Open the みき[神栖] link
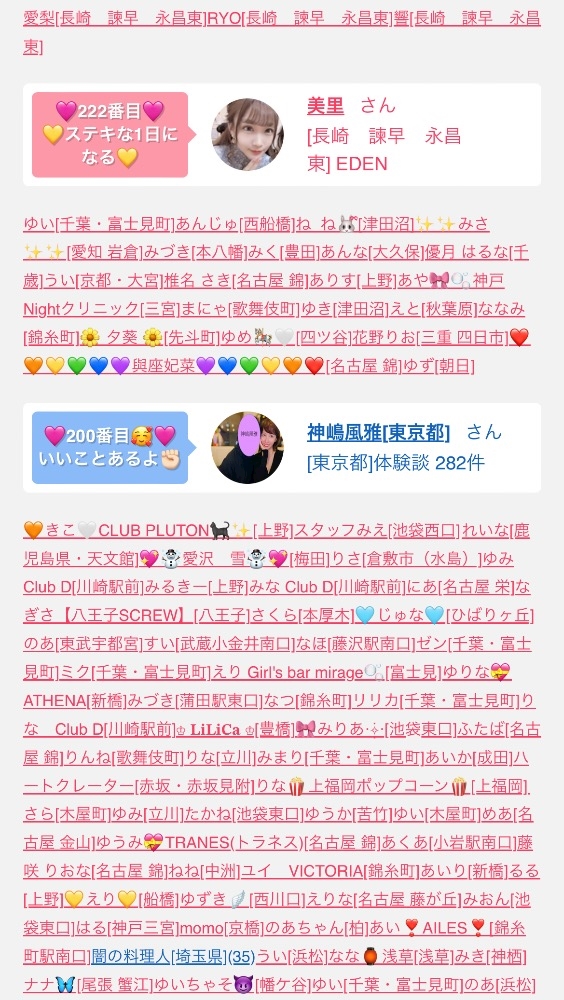This screenshot has height=1000, width=564. (490, 957)
